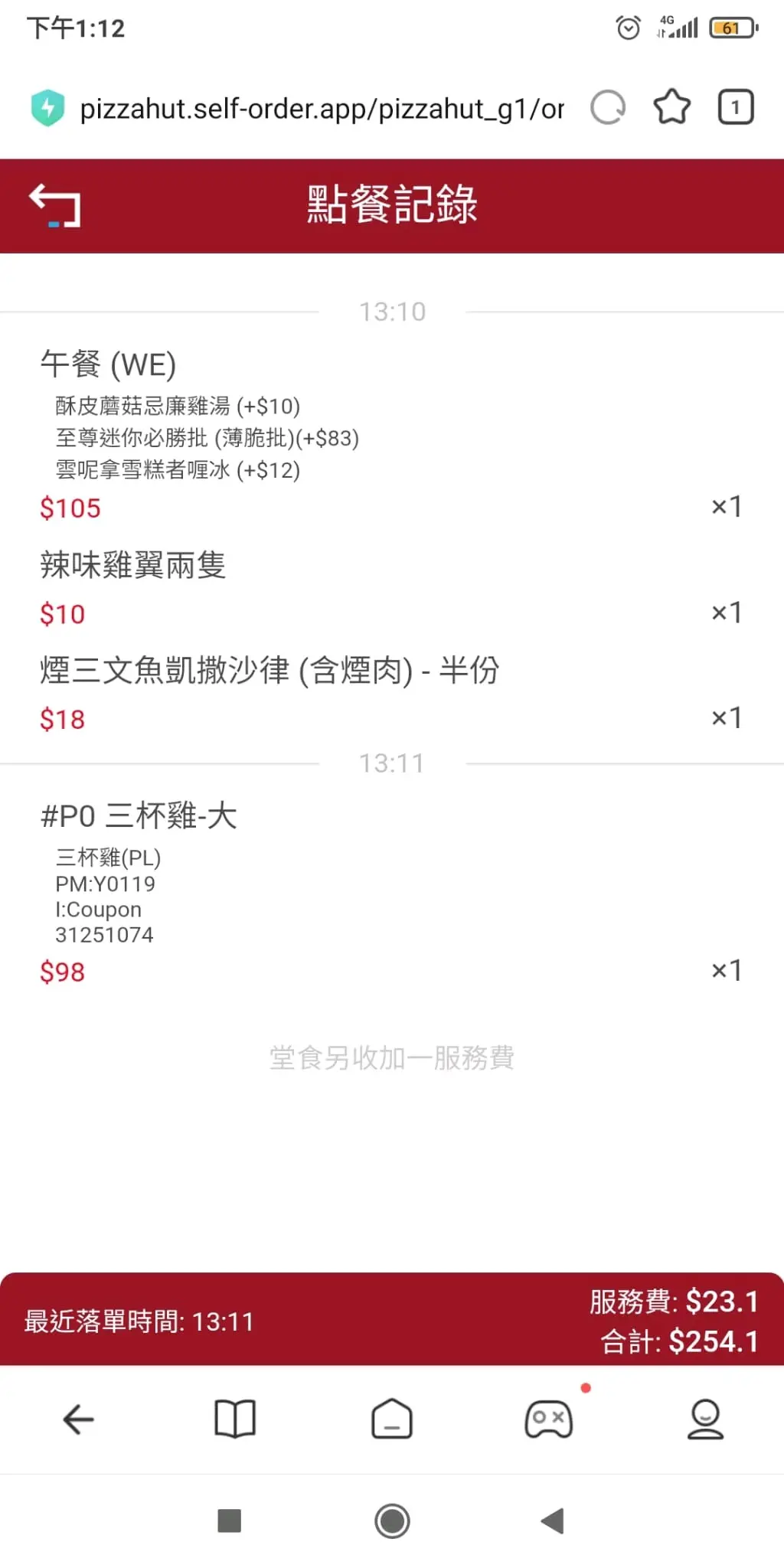Image resolution: width=784 pixels, height=1568 pixels.
Task: Go to the browser home page
Action: 392,1419
